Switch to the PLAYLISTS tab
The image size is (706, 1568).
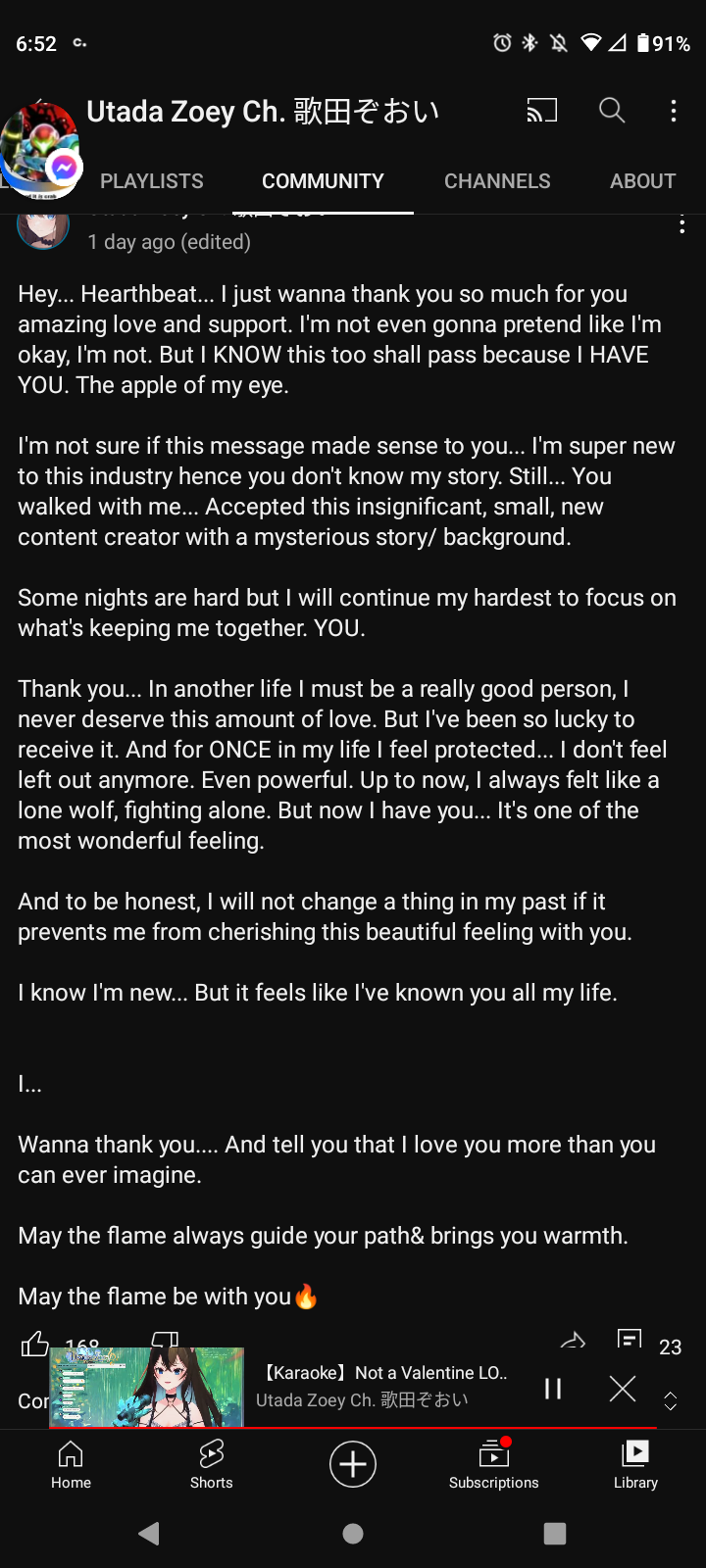tap(152, 181)
